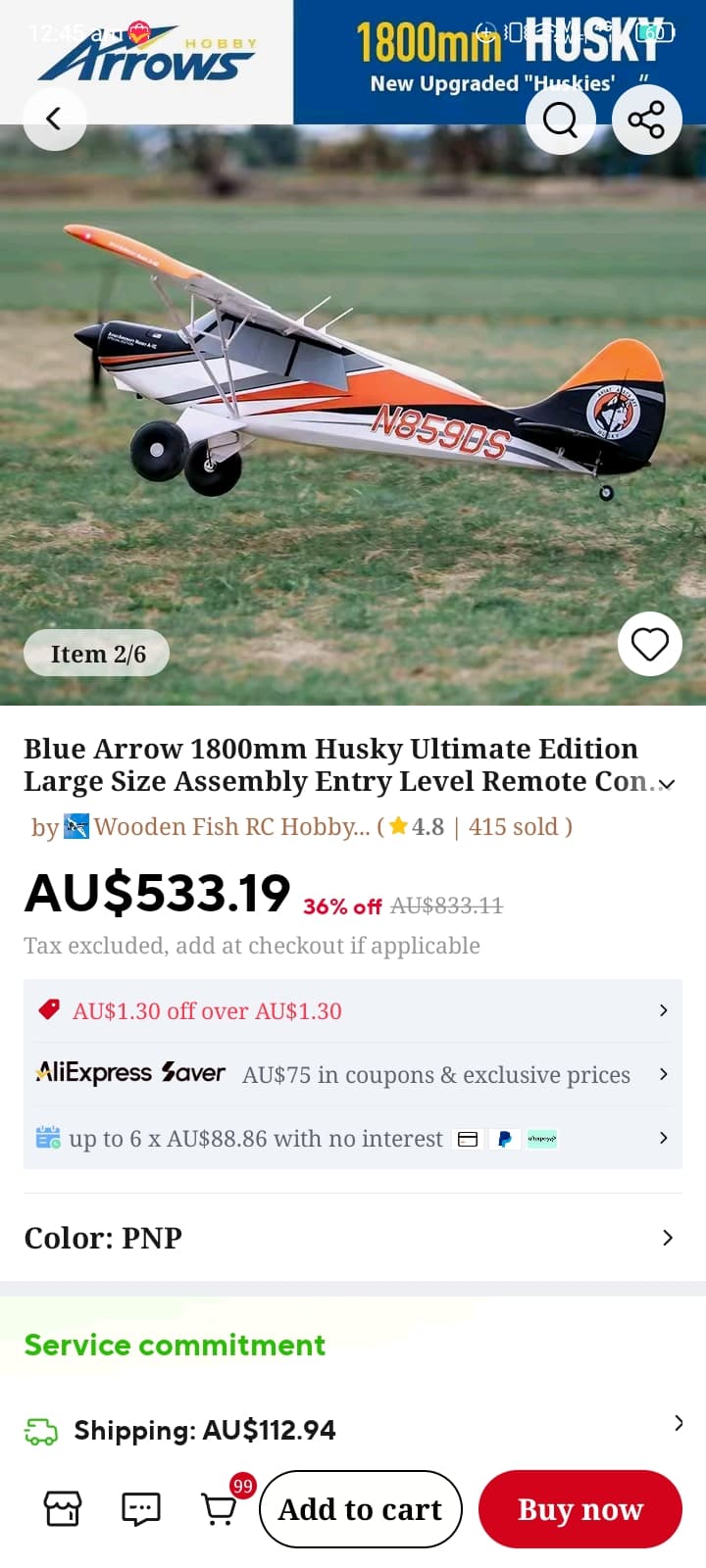Image resolution: width=706 pixels, height=1568 pixels.
Task: Open the shopping cart
Action: coord(220,1507)
